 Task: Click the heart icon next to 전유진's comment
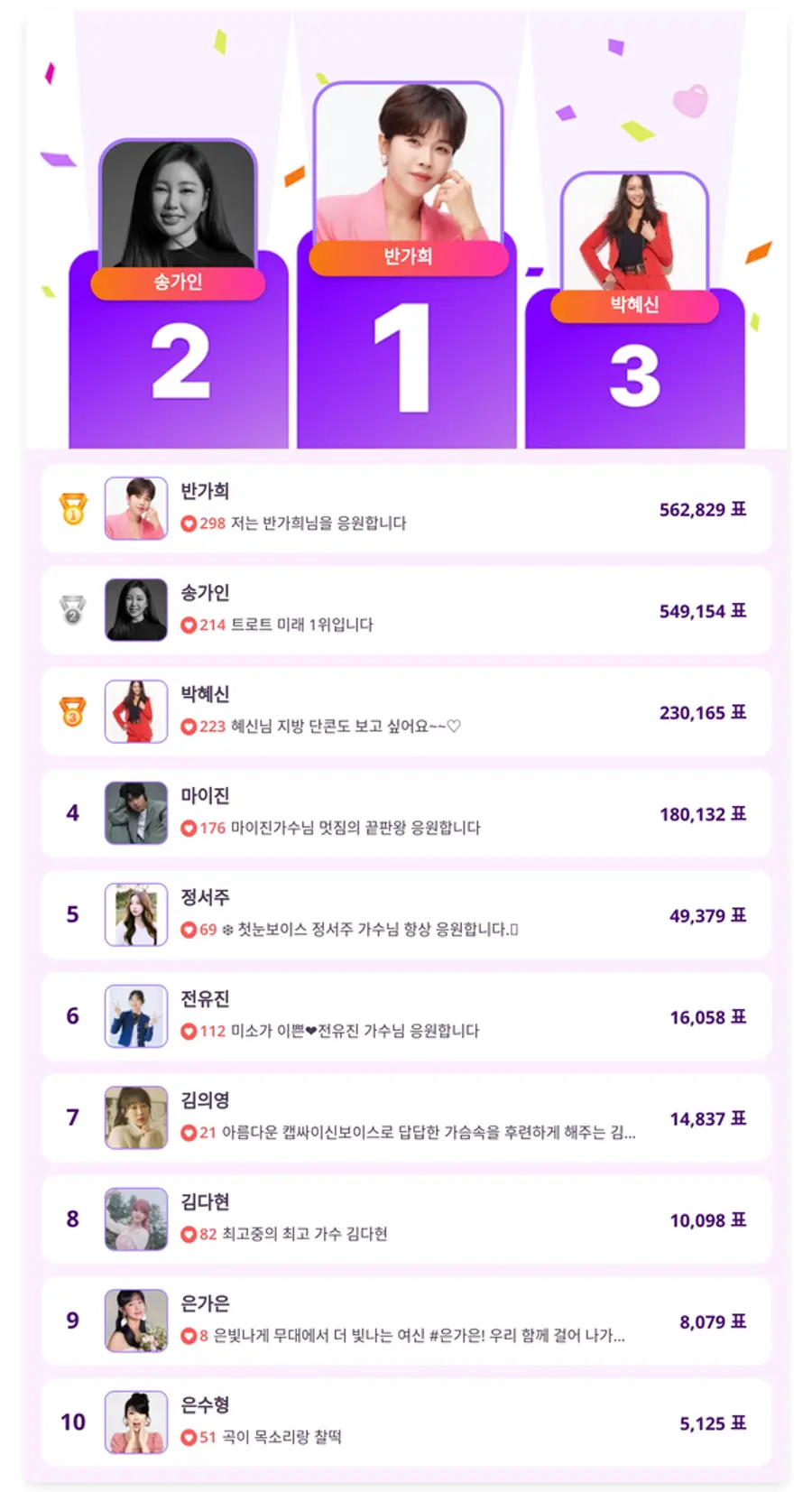coord(188,1031)
